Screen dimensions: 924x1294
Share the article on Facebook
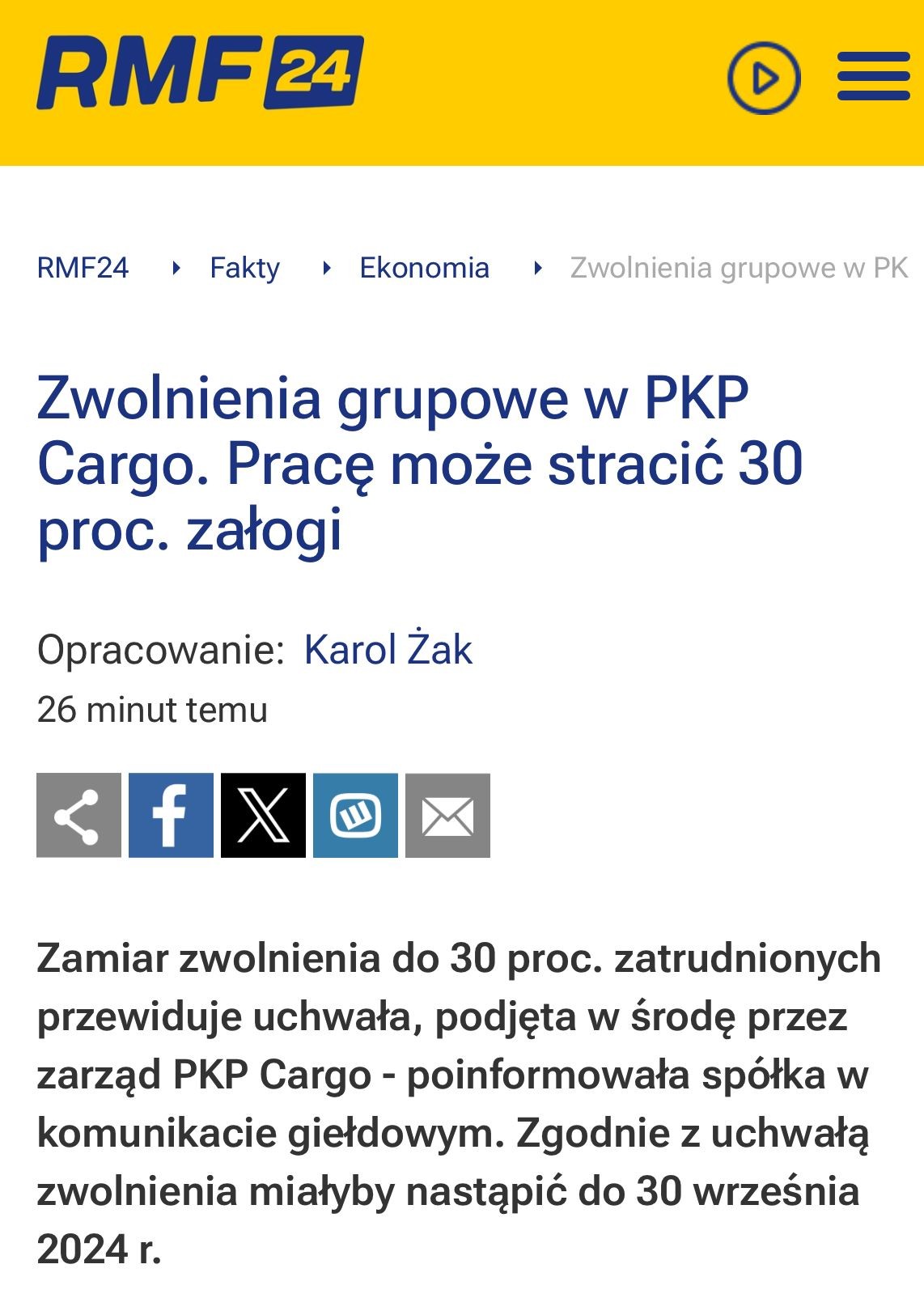coord(171,815)
